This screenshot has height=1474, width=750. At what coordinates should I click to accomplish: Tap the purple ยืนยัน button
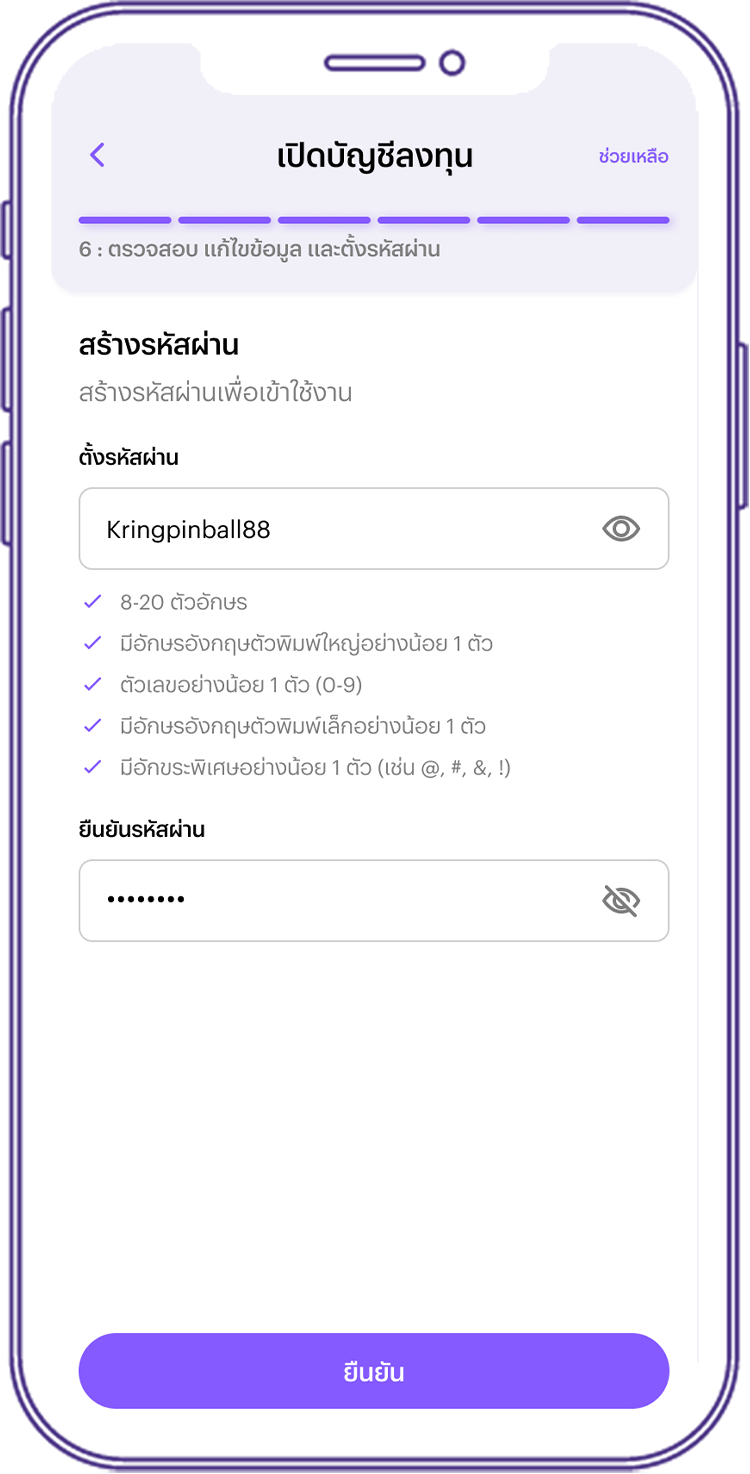pos(374,1371)
